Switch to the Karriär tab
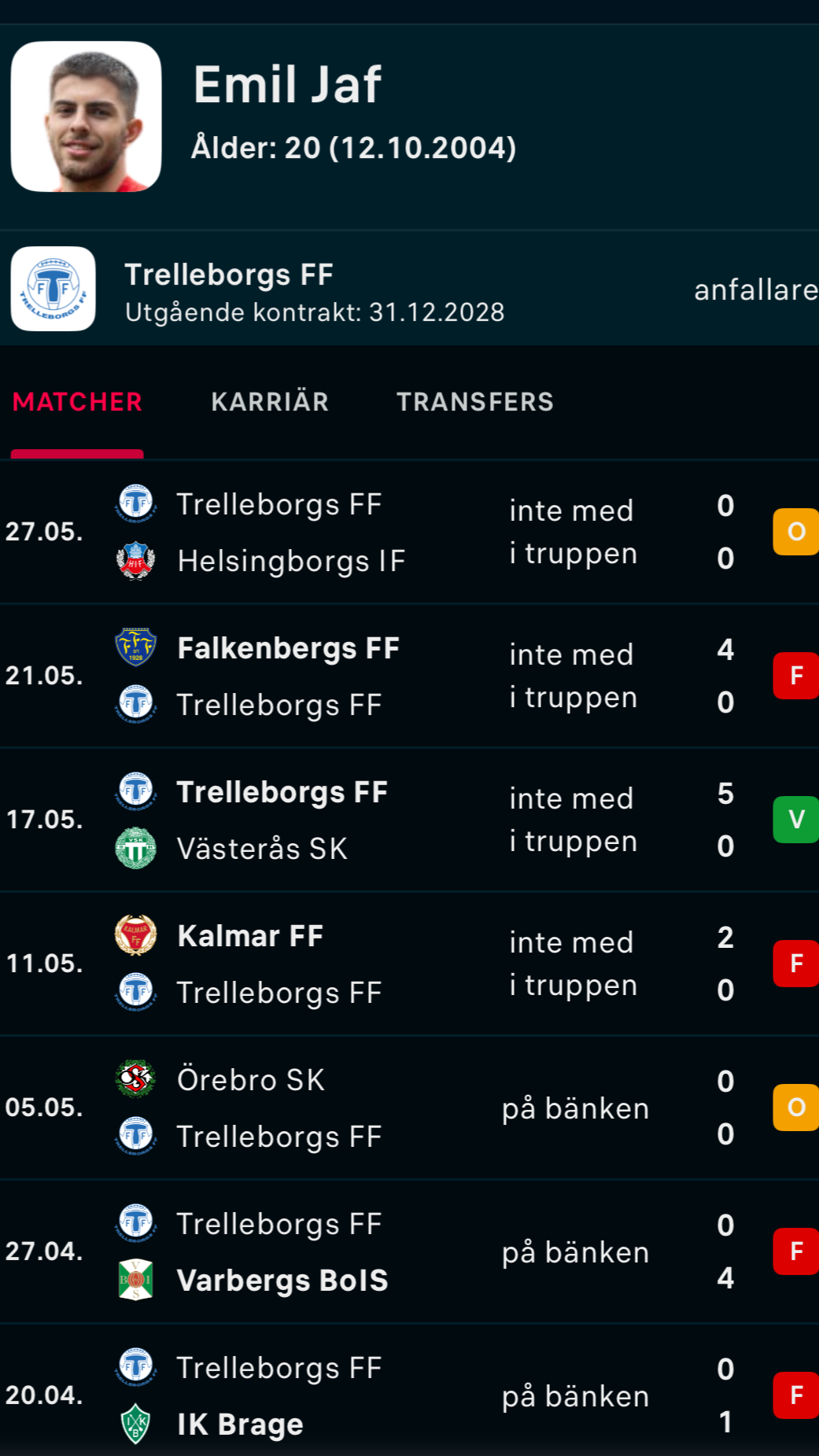 pos(270,402)
